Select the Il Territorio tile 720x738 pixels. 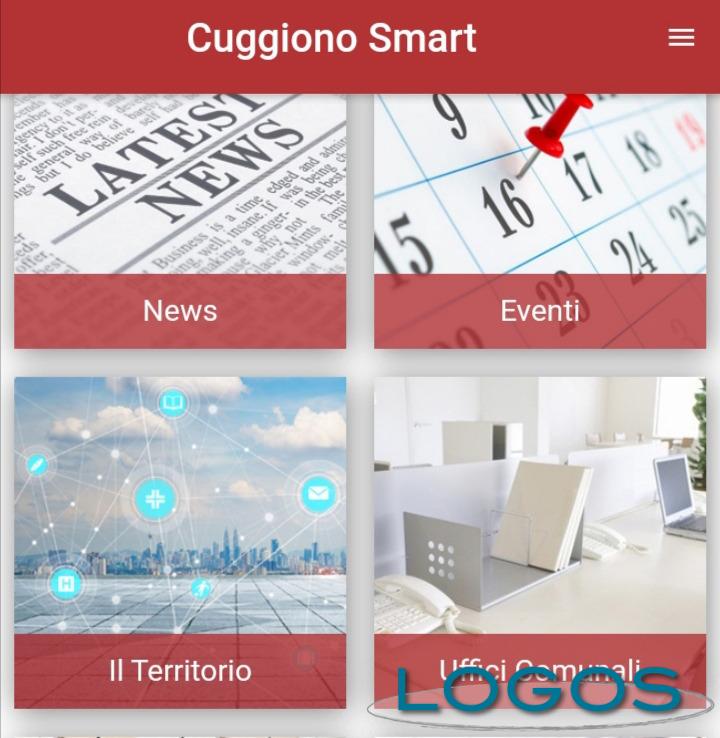[x=180, y=540]
